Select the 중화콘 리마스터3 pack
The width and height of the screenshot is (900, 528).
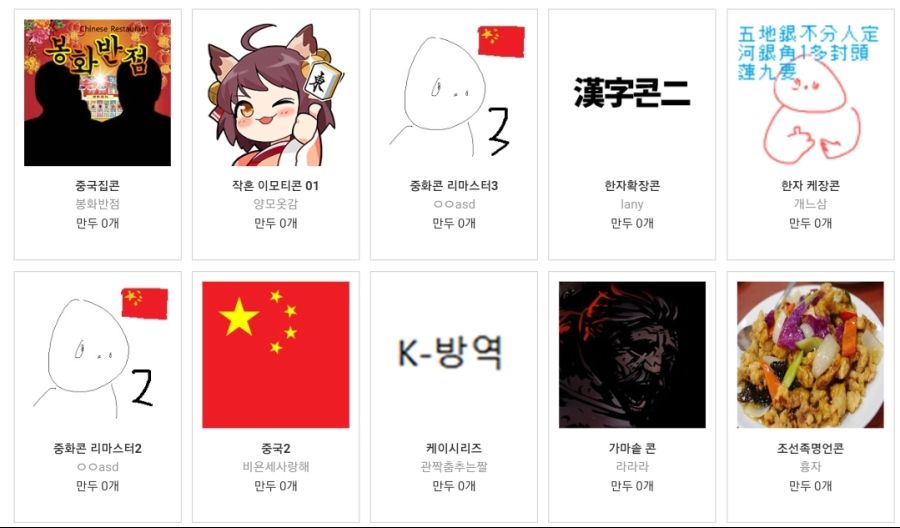[453, 93]
